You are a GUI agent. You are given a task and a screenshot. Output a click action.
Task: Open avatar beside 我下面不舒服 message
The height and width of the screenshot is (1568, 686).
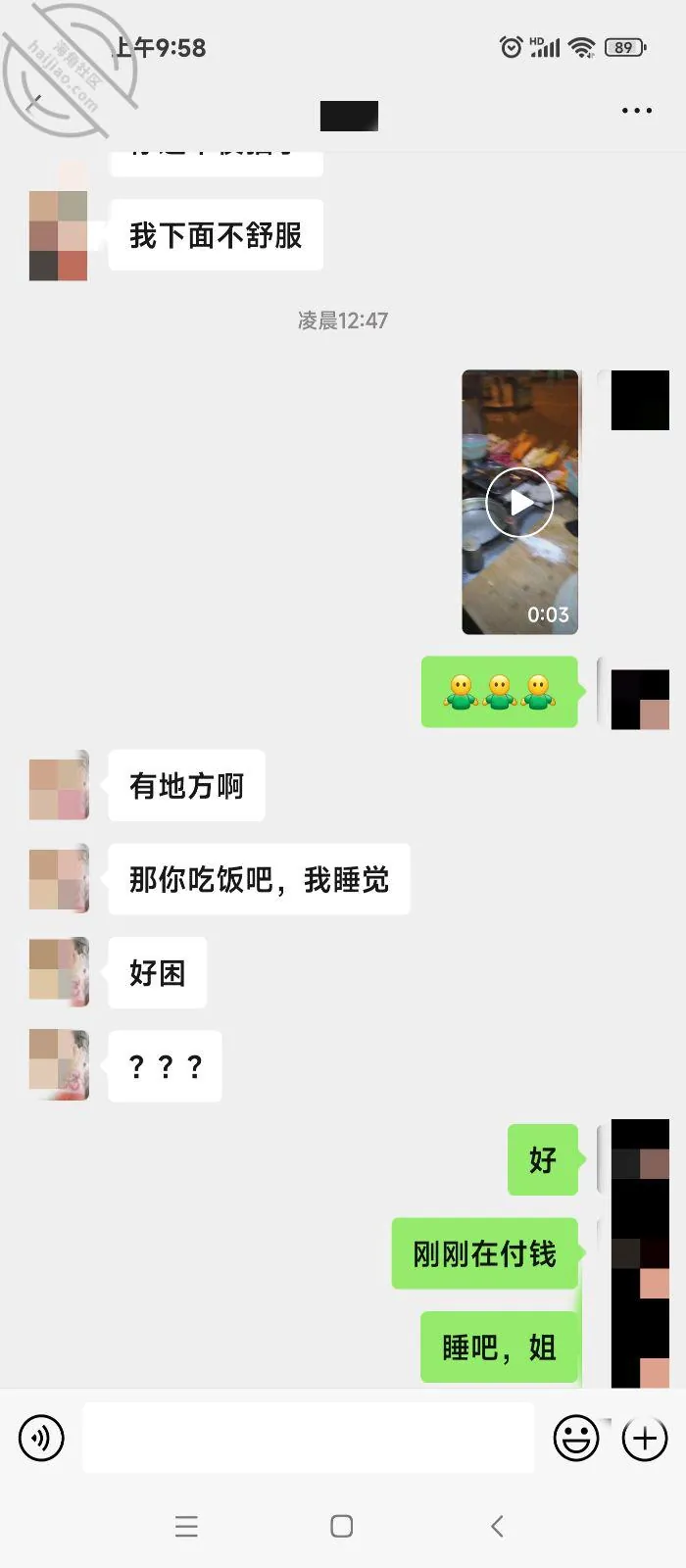click(58, 235)
